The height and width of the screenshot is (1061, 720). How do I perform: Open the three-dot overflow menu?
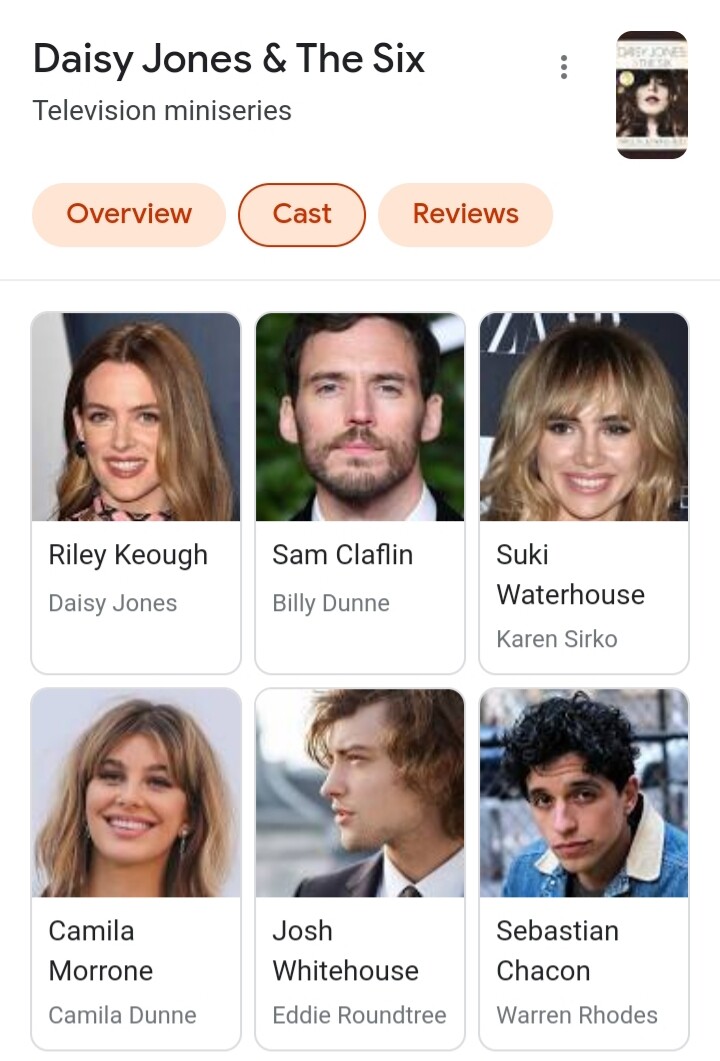click(x=564, y=67)
